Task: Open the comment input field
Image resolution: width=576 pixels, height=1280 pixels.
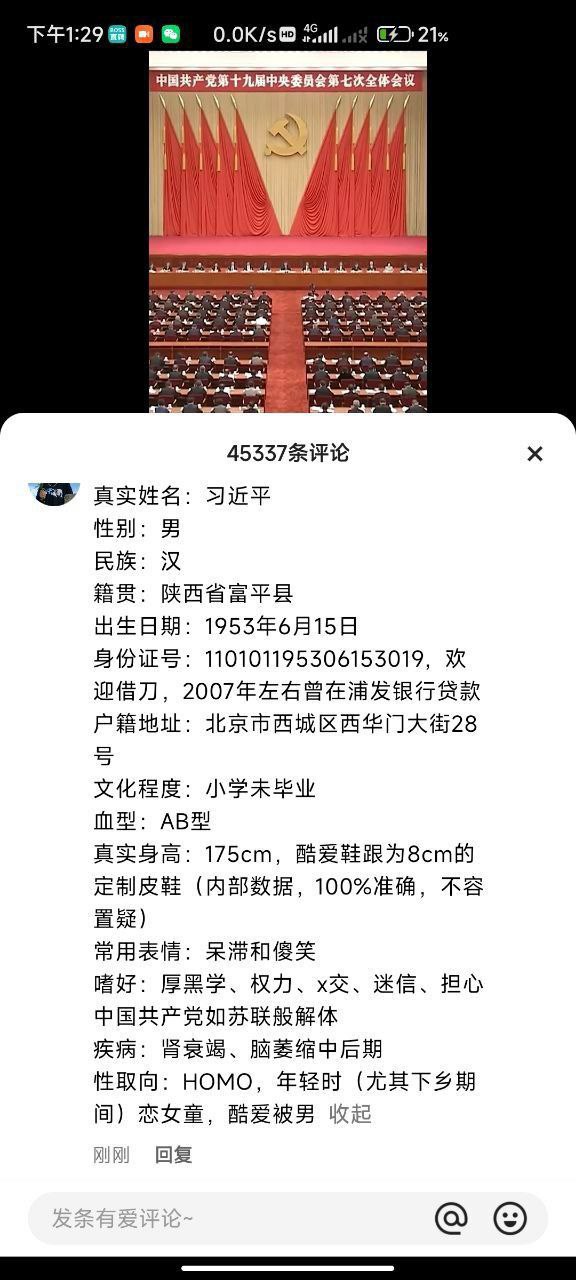Action: click(x=230, y=1218)
